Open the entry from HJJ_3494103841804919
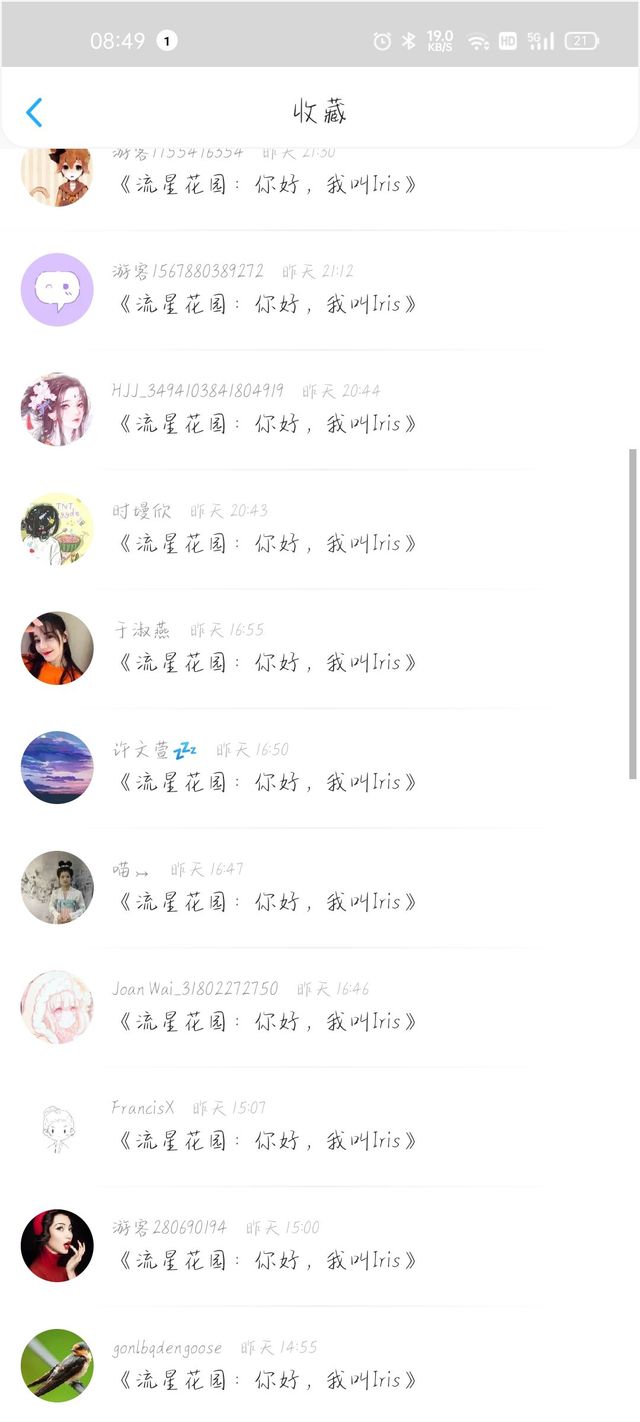 coord(320,409)
